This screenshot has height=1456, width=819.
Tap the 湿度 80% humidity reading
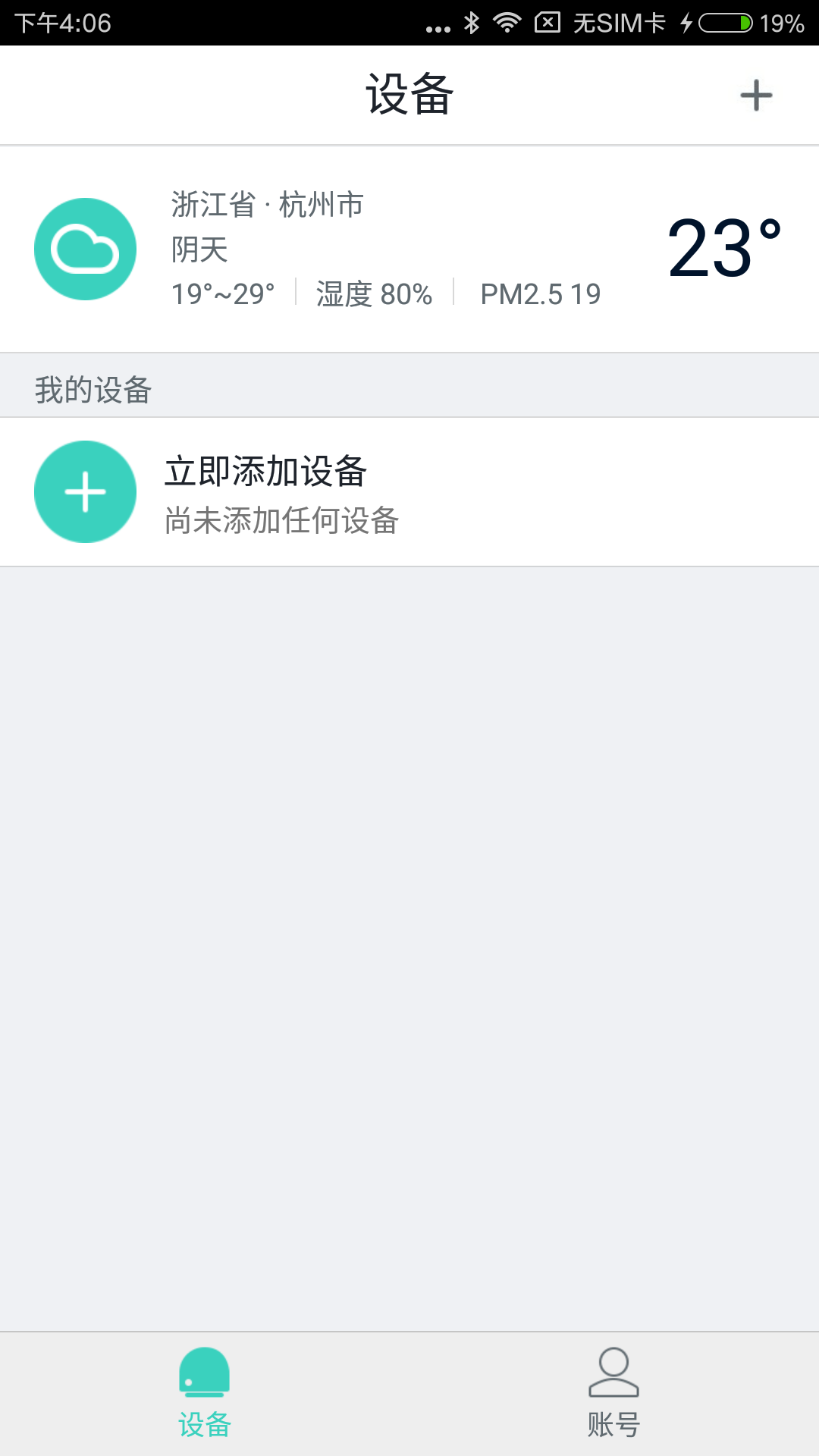point(372,293)
